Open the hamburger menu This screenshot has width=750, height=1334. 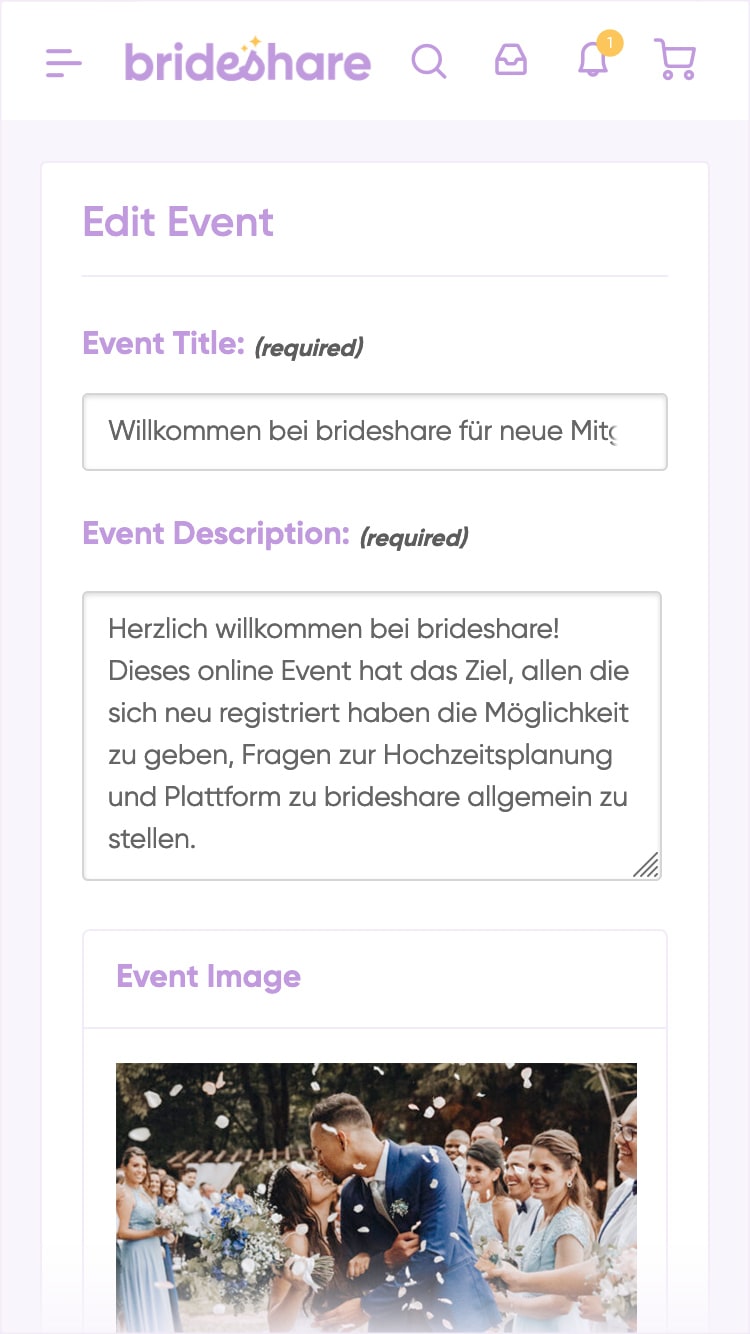pos(64,63)
